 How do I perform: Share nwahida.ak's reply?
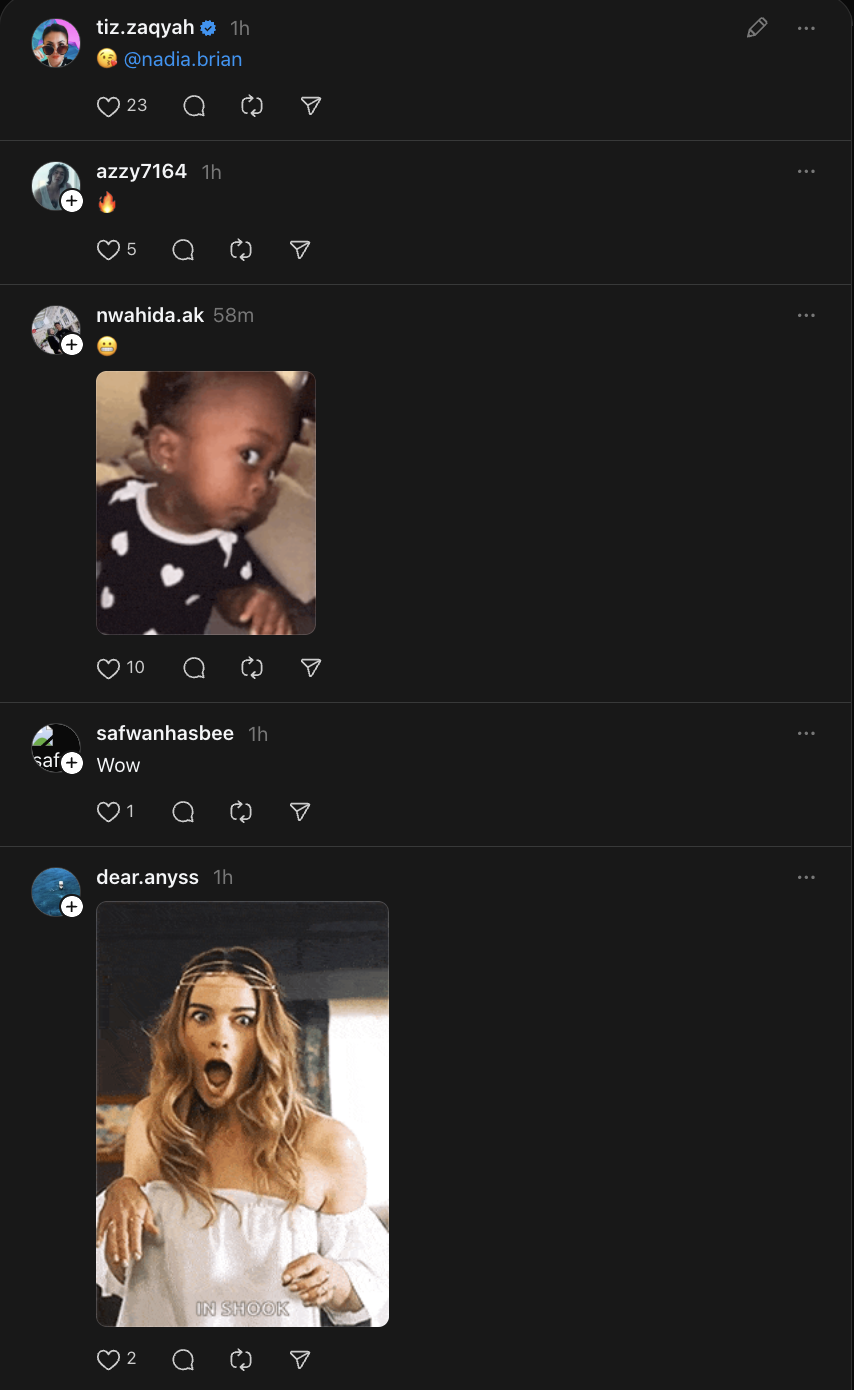tap(311, 668)
